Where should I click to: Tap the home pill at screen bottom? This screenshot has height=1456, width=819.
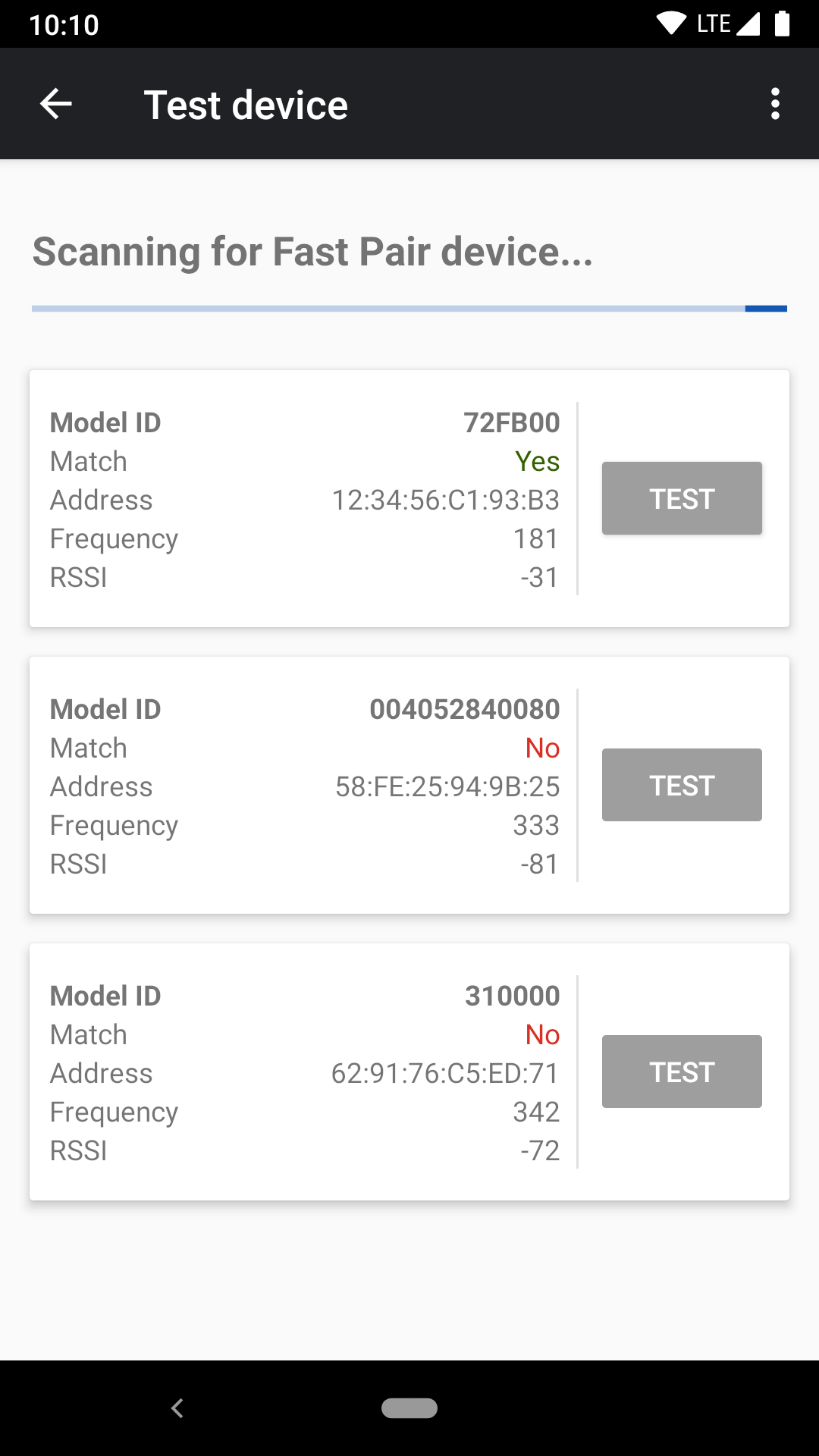pyautogui.click(x=409, y=1408)
